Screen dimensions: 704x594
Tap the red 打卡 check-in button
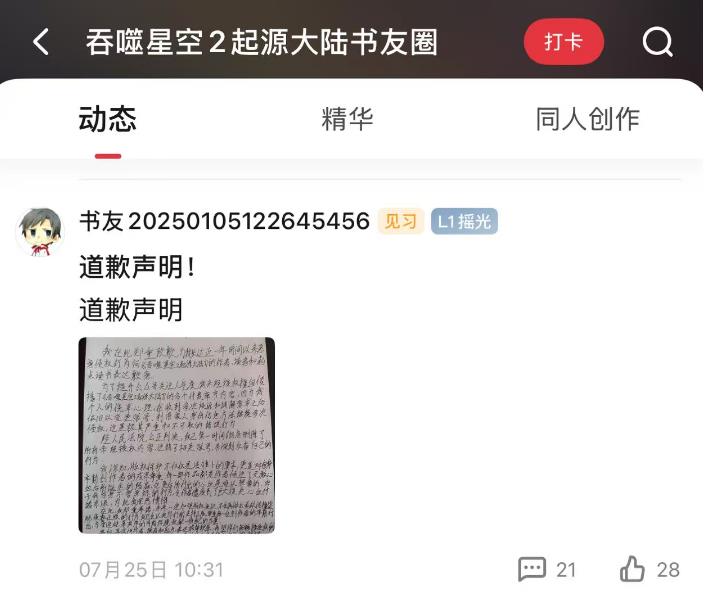564,42
